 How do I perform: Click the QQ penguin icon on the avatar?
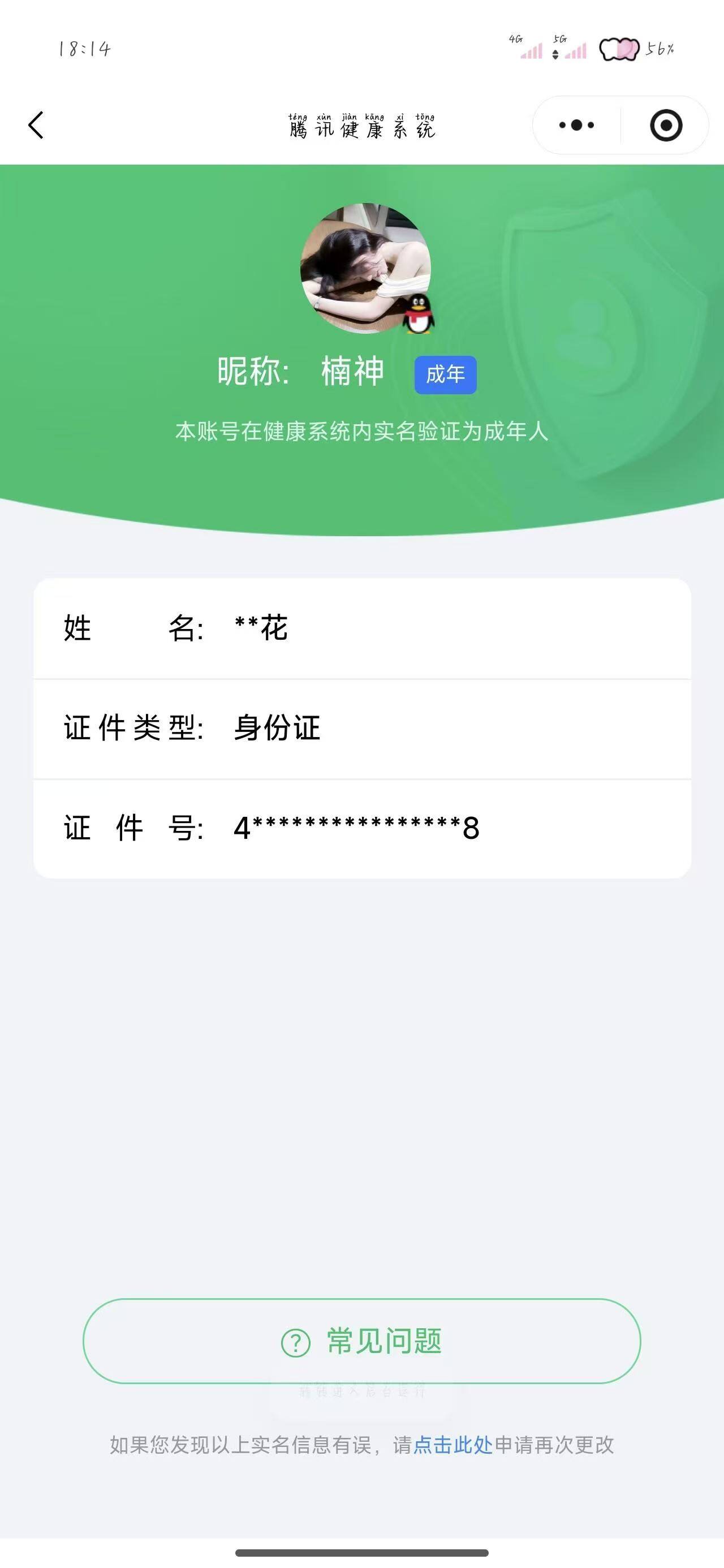coord(418,315)
